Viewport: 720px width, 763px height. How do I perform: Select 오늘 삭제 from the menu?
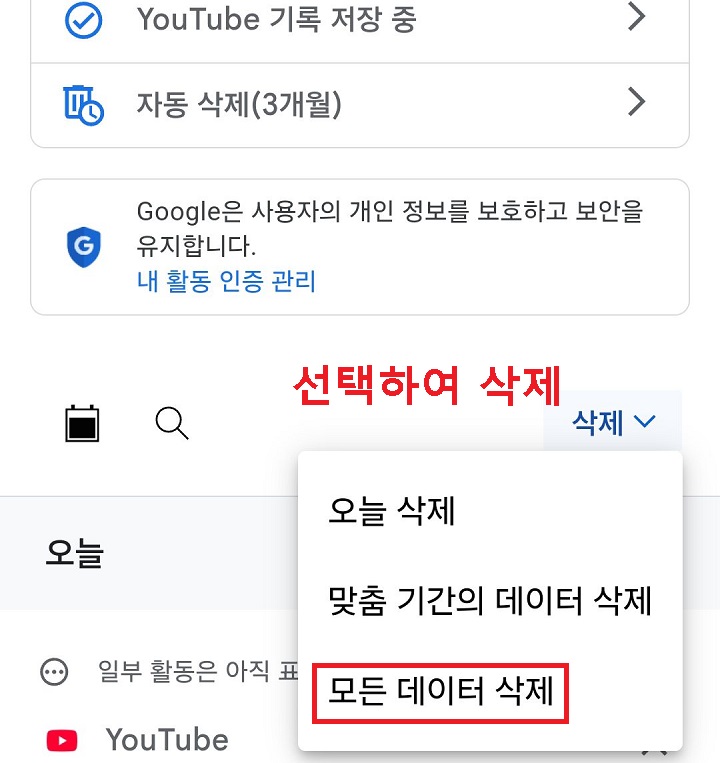[394, 511]
